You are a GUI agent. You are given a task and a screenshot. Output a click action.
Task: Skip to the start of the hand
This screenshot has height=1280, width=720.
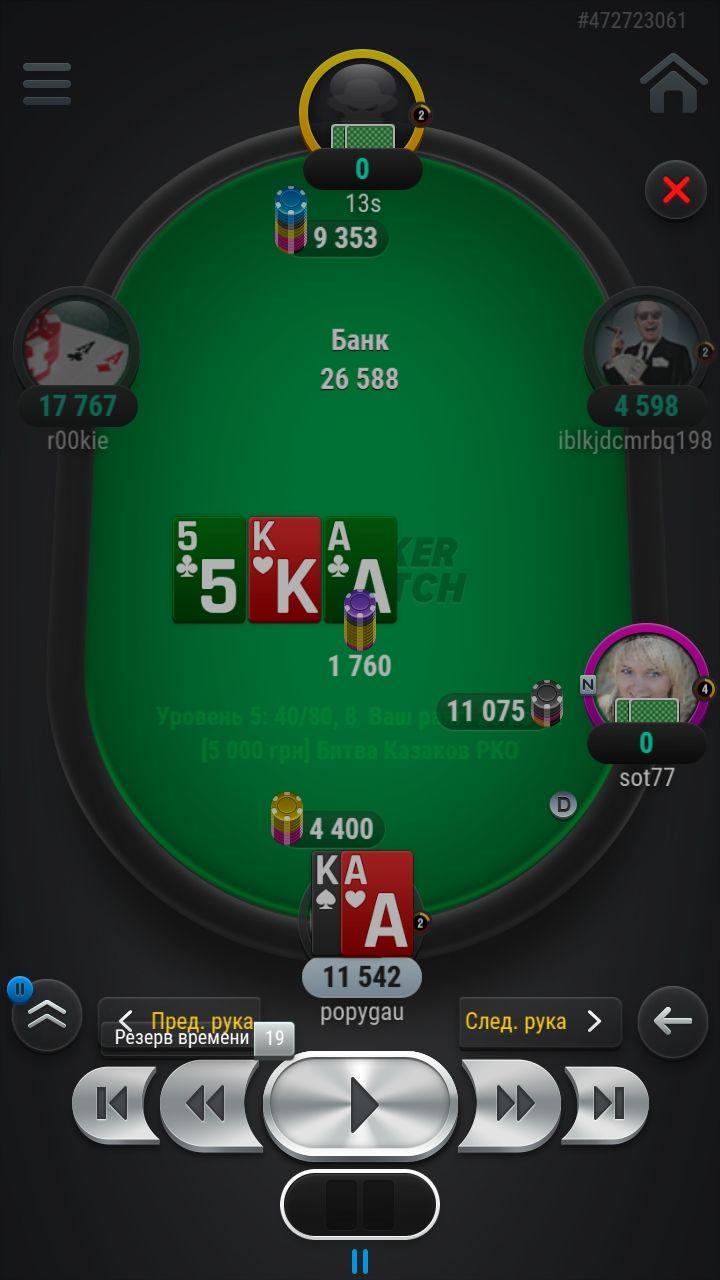click(x=113, y=1105)
